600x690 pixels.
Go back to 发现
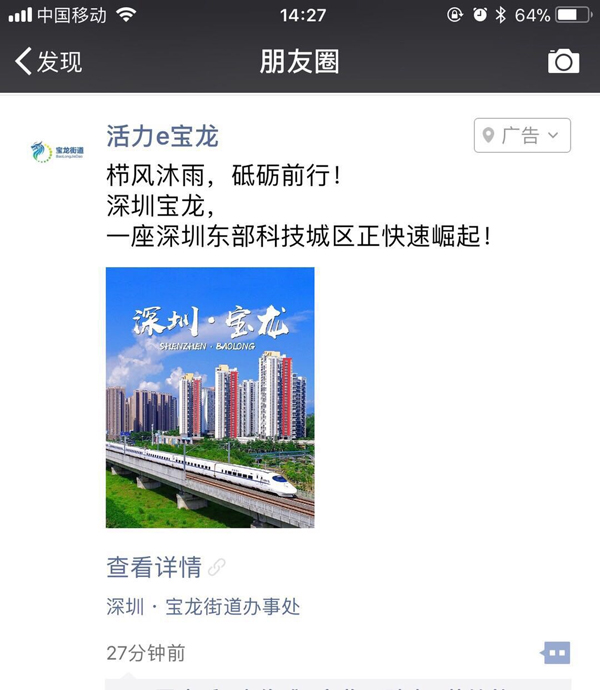click(48, 62)
